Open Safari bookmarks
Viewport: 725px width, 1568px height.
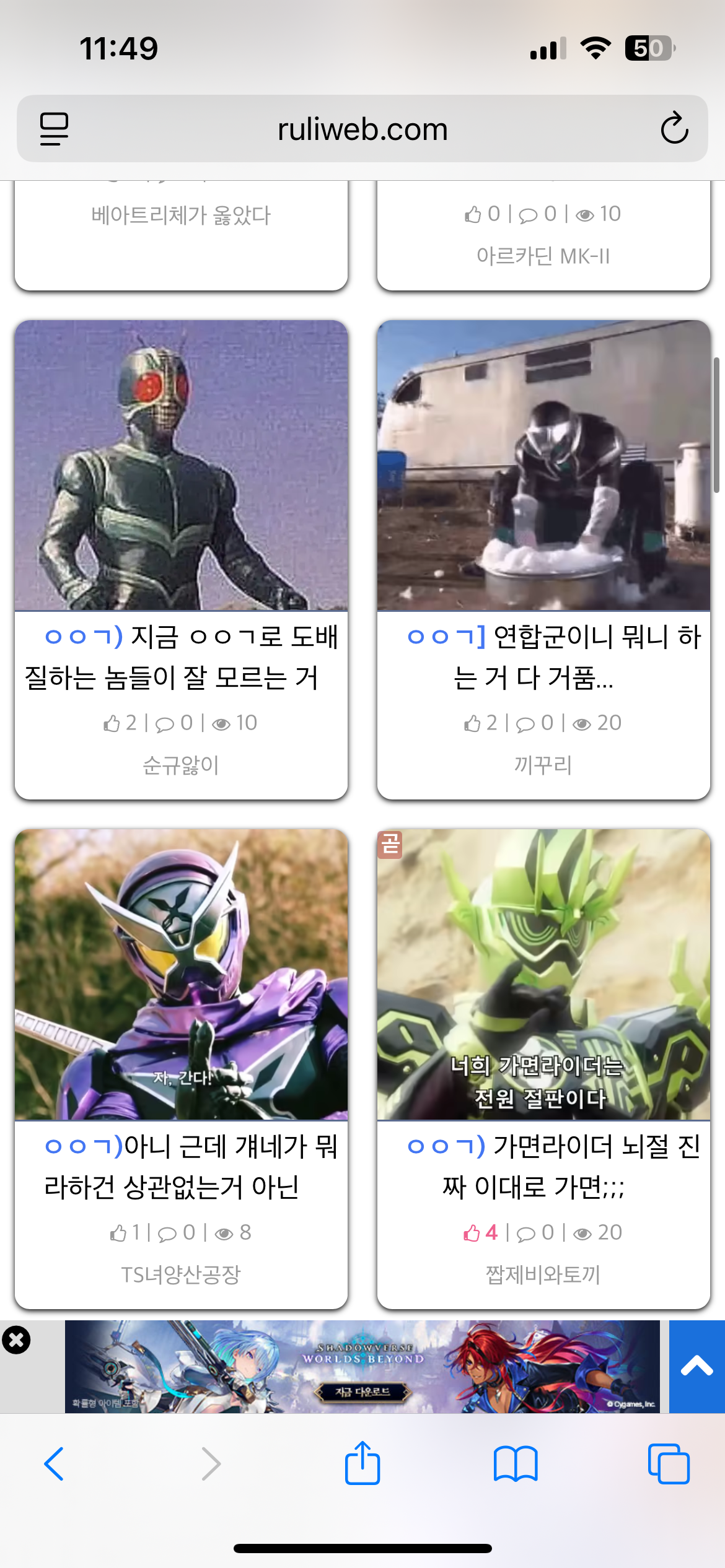point(516,1464)
